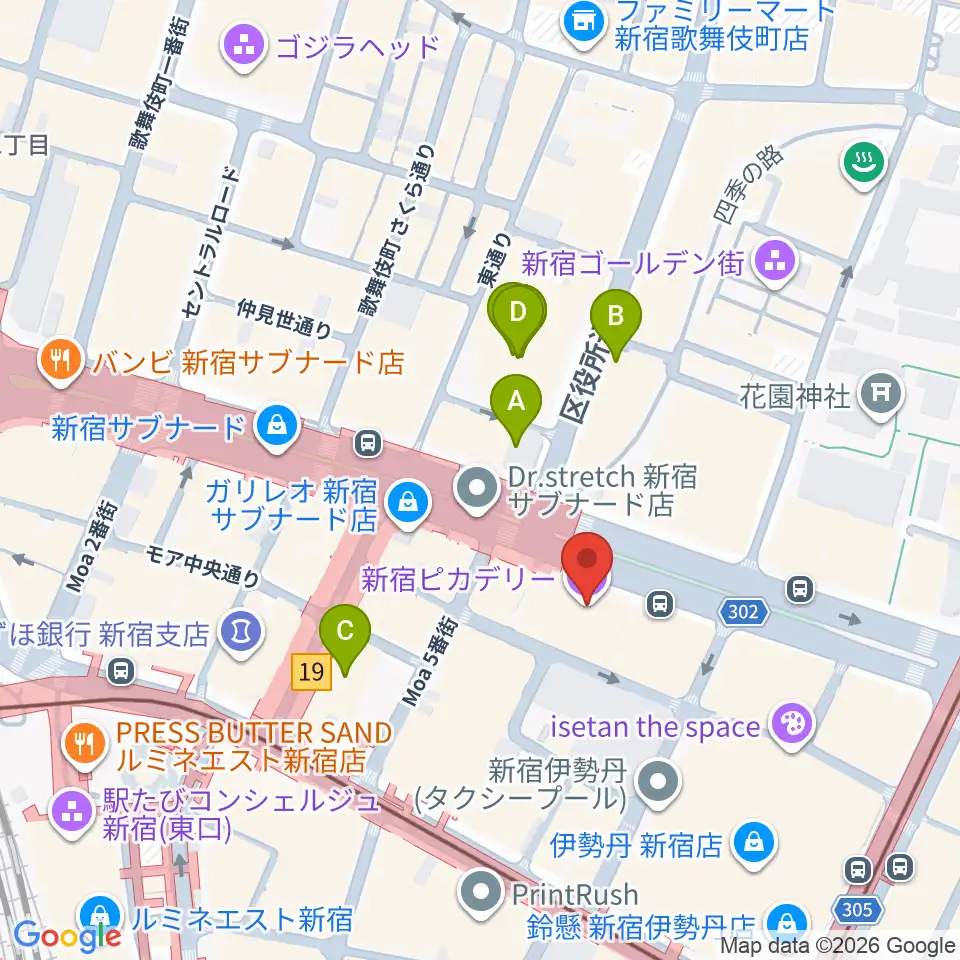Open the ファミリーマート 新宿歌舞伎町店 pin
Image resolution: width=960 pixels, height=960 pixels.
585,23
